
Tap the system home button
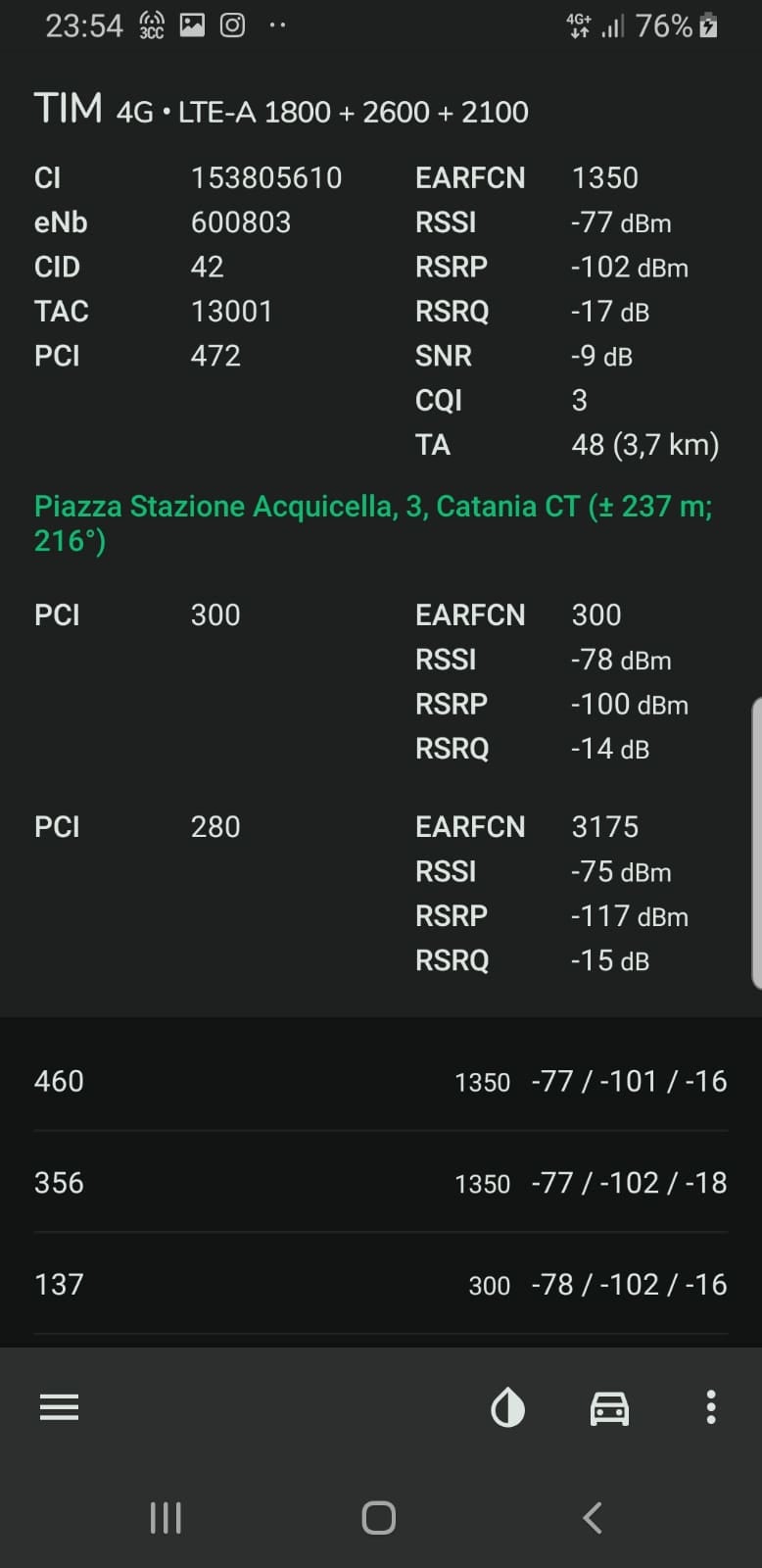point(379,1518)
